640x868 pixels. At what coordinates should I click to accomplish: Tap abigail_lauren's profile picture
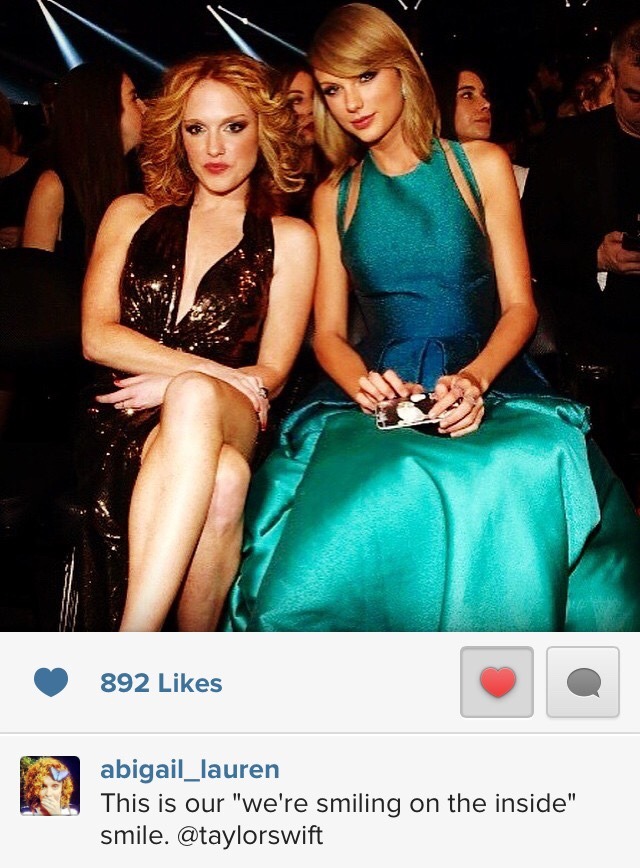[x=50, y=785]
